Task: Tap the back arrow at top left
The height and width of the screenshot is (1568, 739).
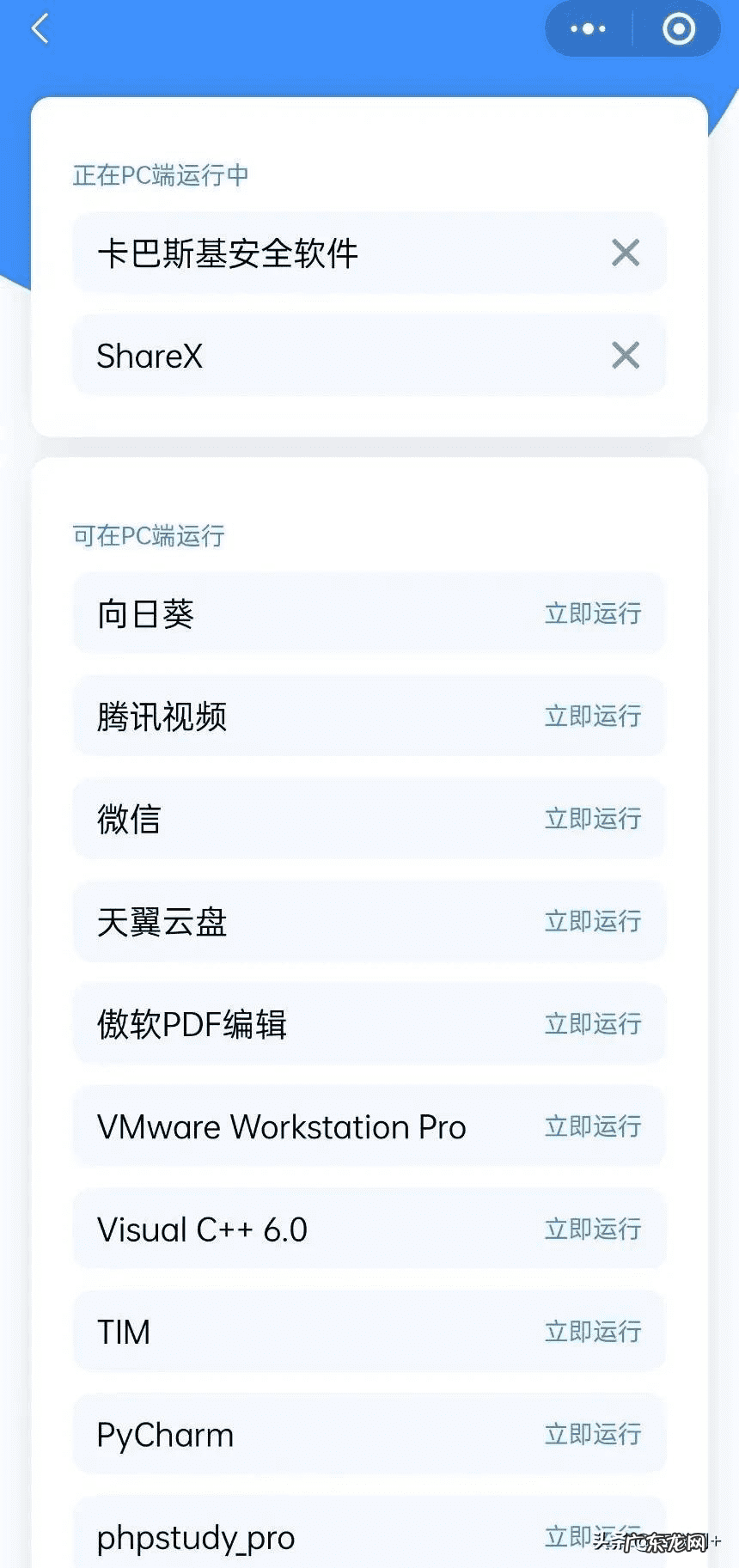Action: (39, 28)
